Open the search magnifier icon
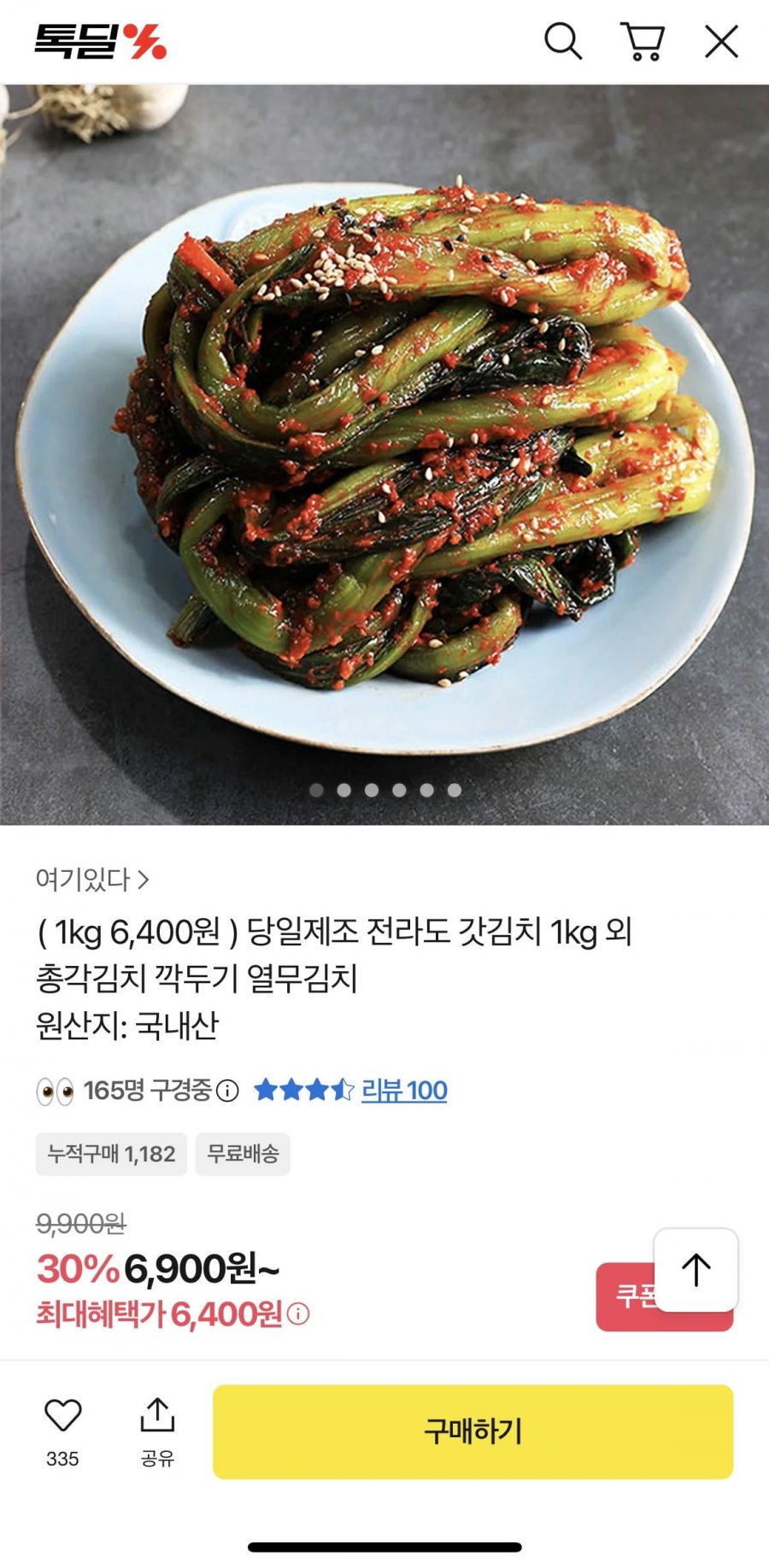This screenshot has width=769, height=1568. 563,41
